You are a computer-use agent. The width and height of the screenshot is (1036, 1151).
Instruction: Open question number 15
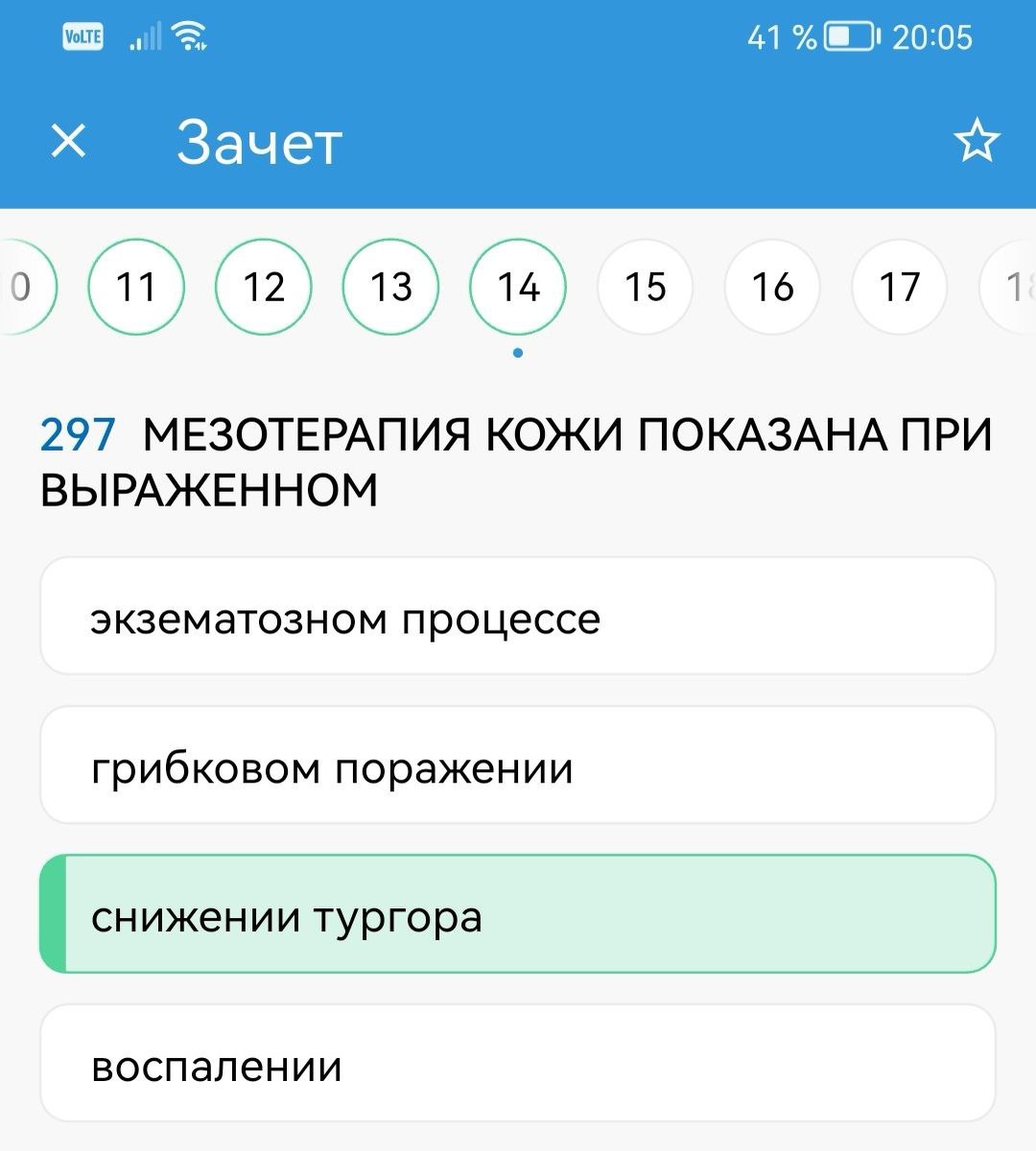point(645,286)
